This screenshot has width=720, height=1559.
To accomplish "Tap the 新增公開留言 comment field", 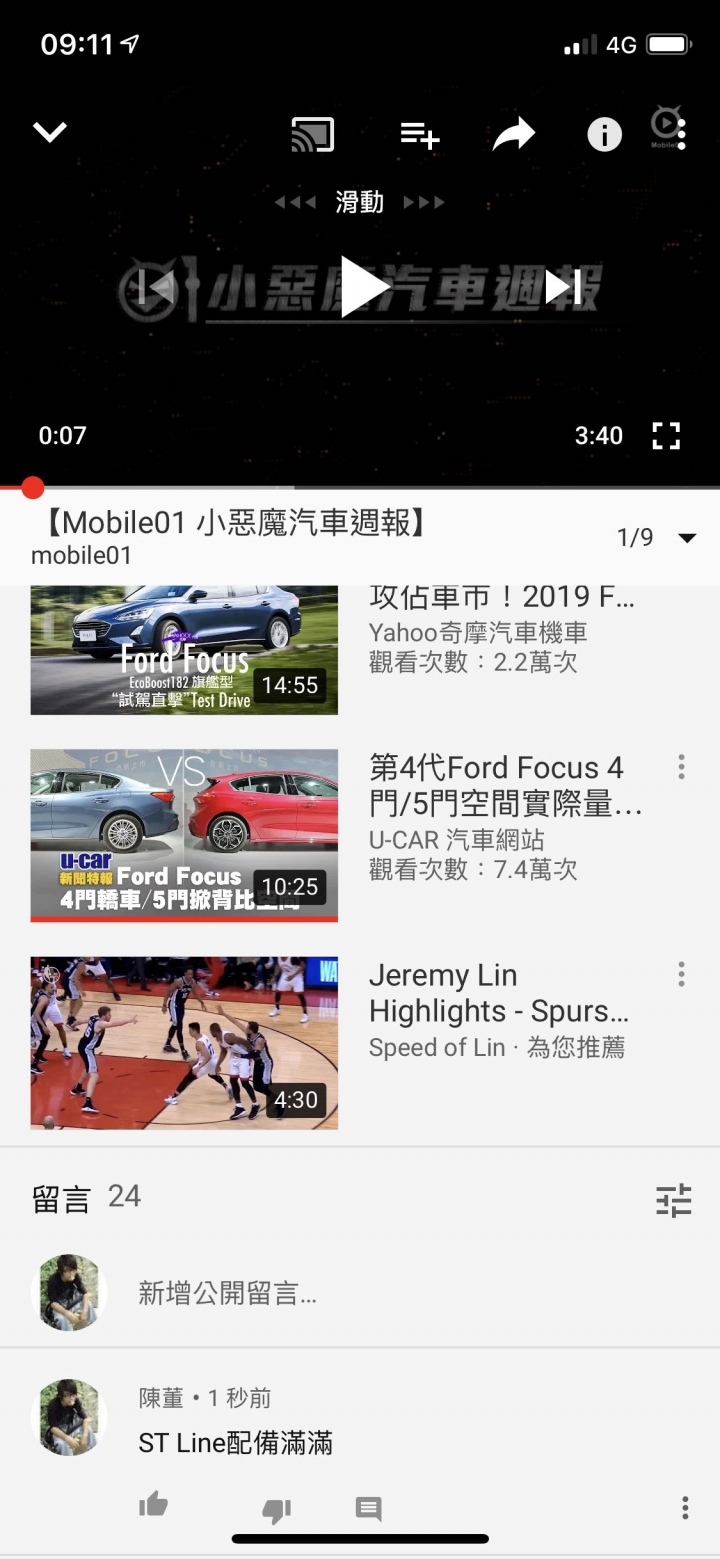I will pos(400,1293).
